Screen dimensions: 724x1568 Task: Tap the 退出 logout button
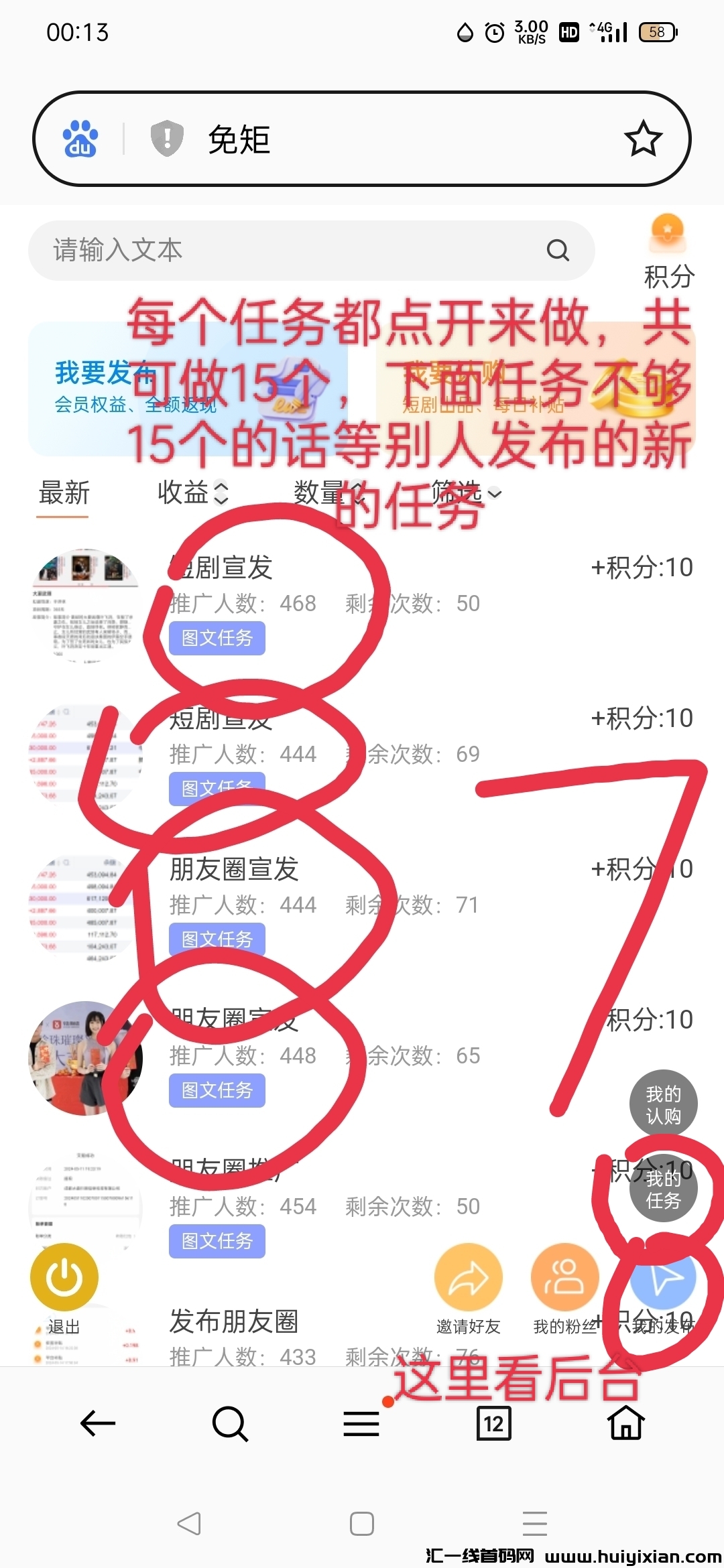click(x=64, y=1285)
